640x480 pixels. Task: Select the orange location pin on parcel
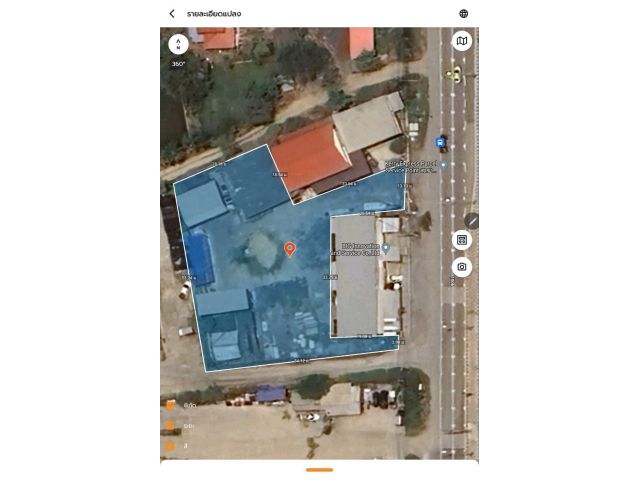click(x=290, y=248)
